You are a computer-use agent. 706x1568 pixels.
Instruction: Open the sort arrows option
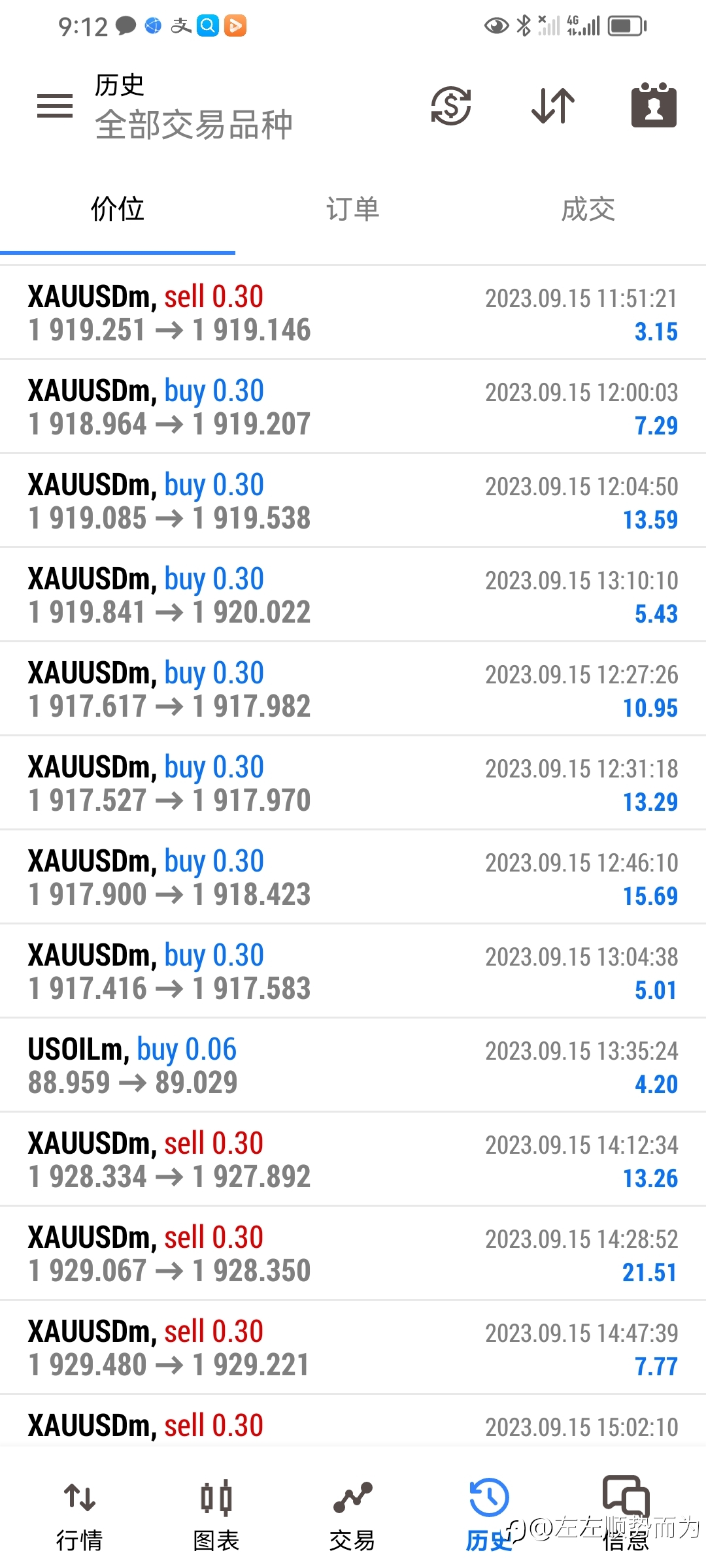(553, 105)
